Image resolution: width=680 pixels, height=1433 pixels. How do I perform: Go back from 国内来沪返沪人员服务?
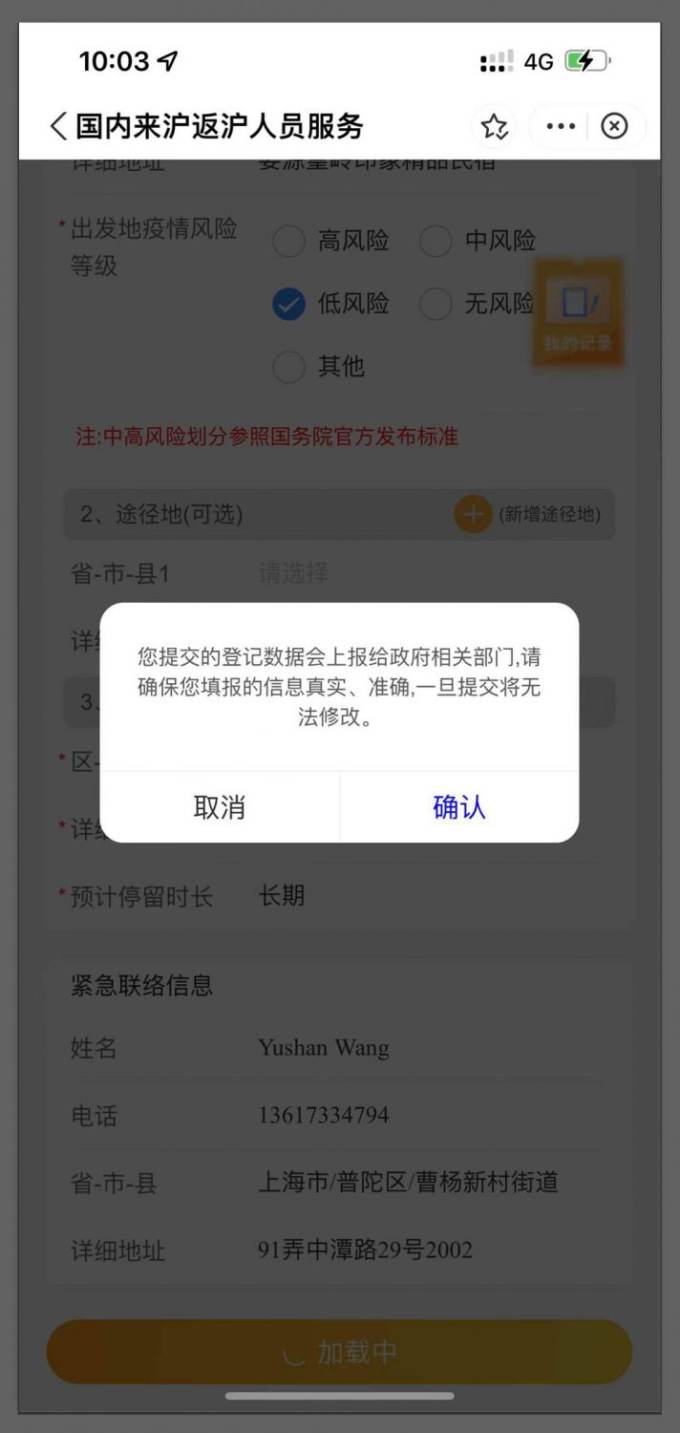(58, 126)
